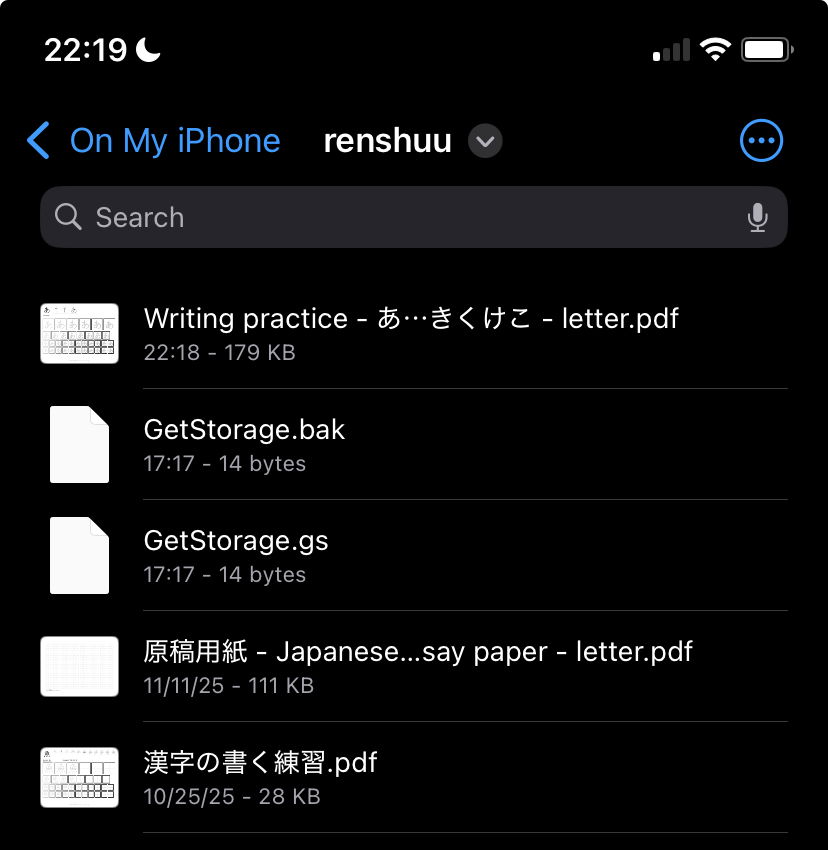Start voice dictation in search

coord(757,217)
